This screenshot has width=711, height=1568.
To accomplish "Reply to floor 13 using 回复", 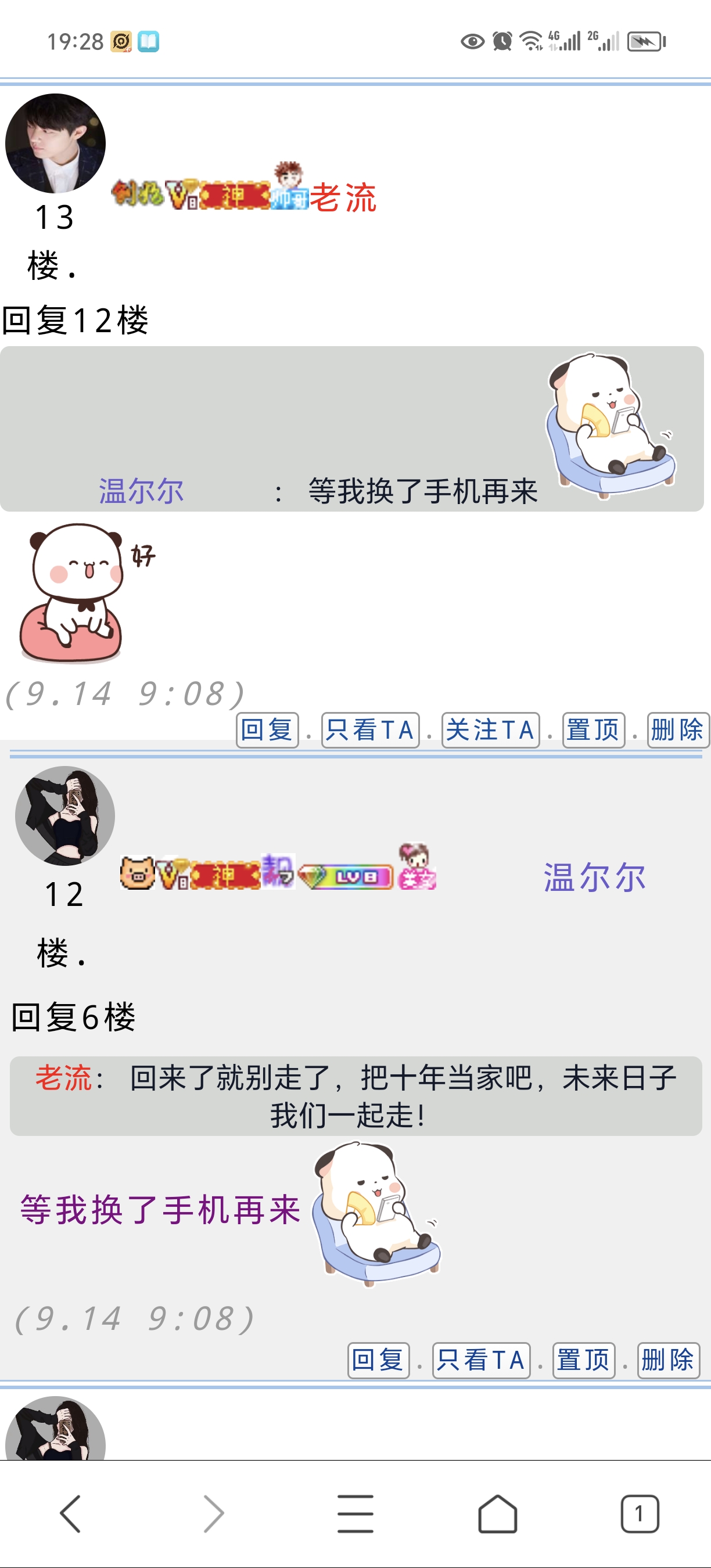I will [267, 731].
